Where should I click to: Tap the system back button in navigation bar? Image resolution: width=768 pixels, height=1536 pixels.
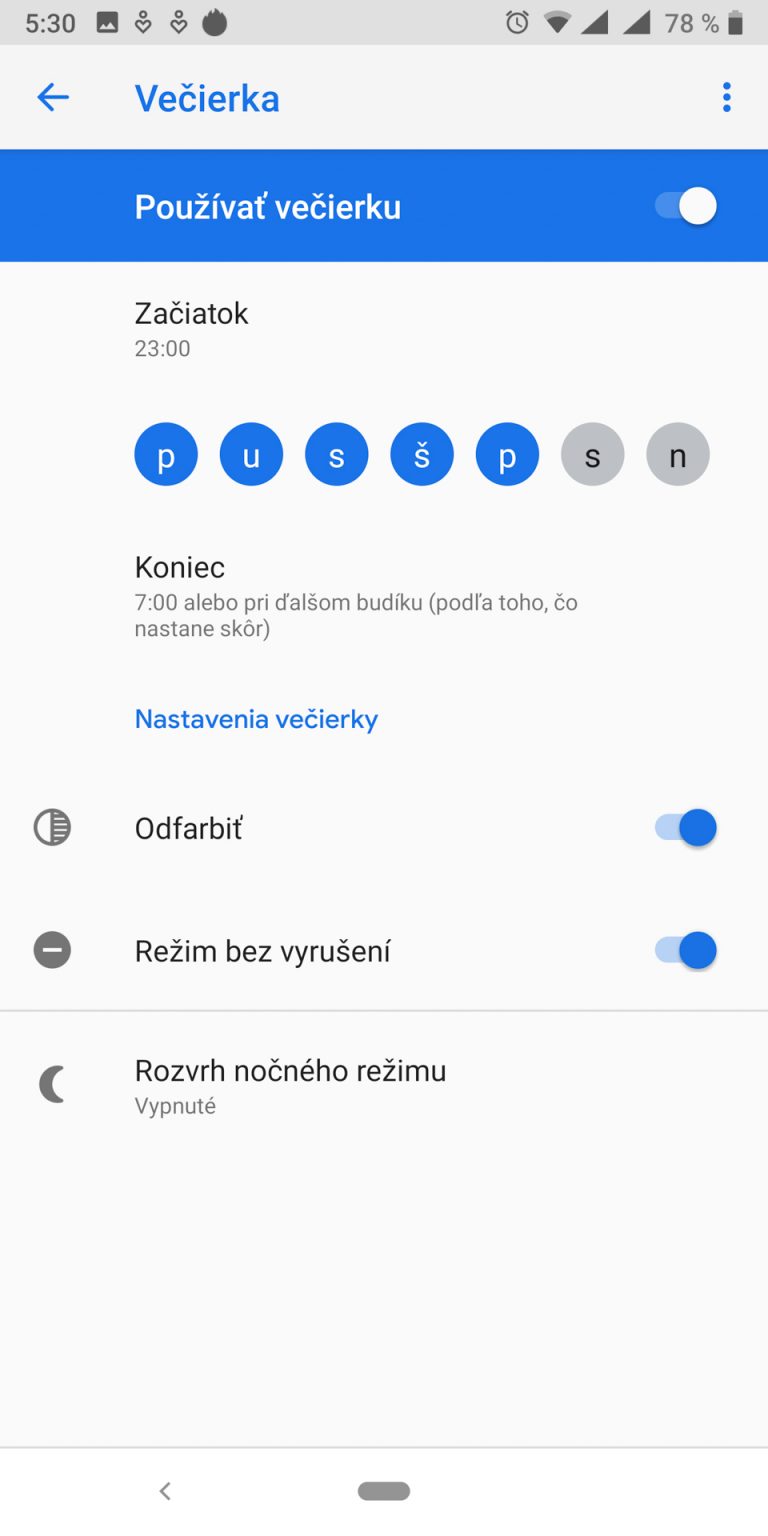click(x=166, y=1491)
